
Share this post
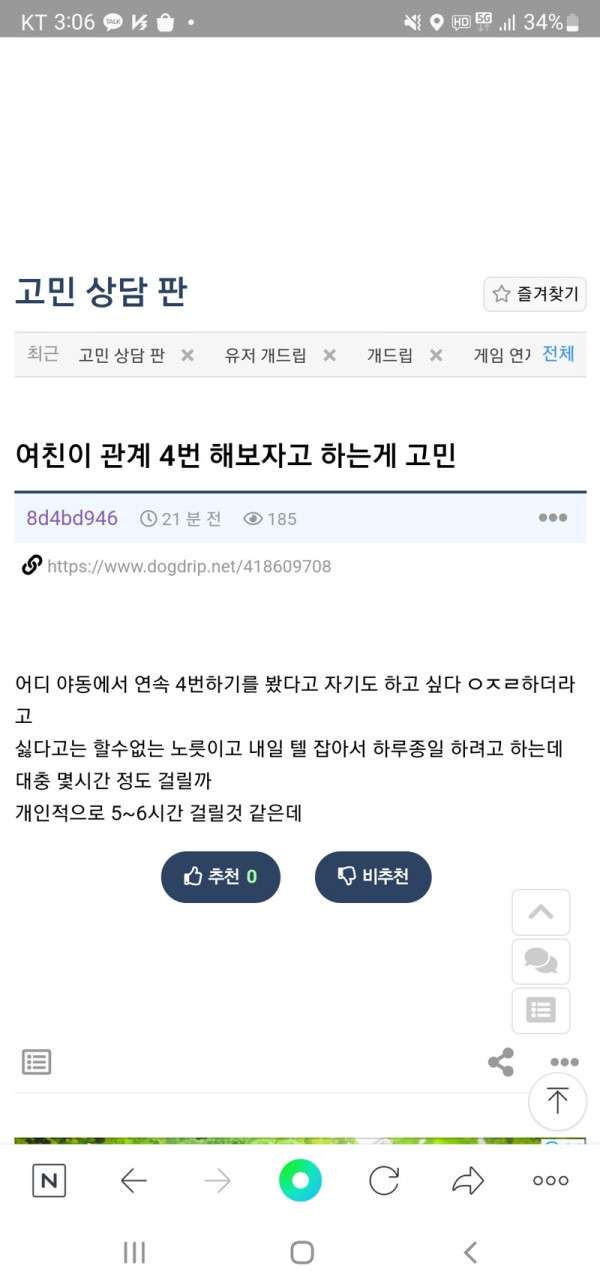coord(500,1062)
